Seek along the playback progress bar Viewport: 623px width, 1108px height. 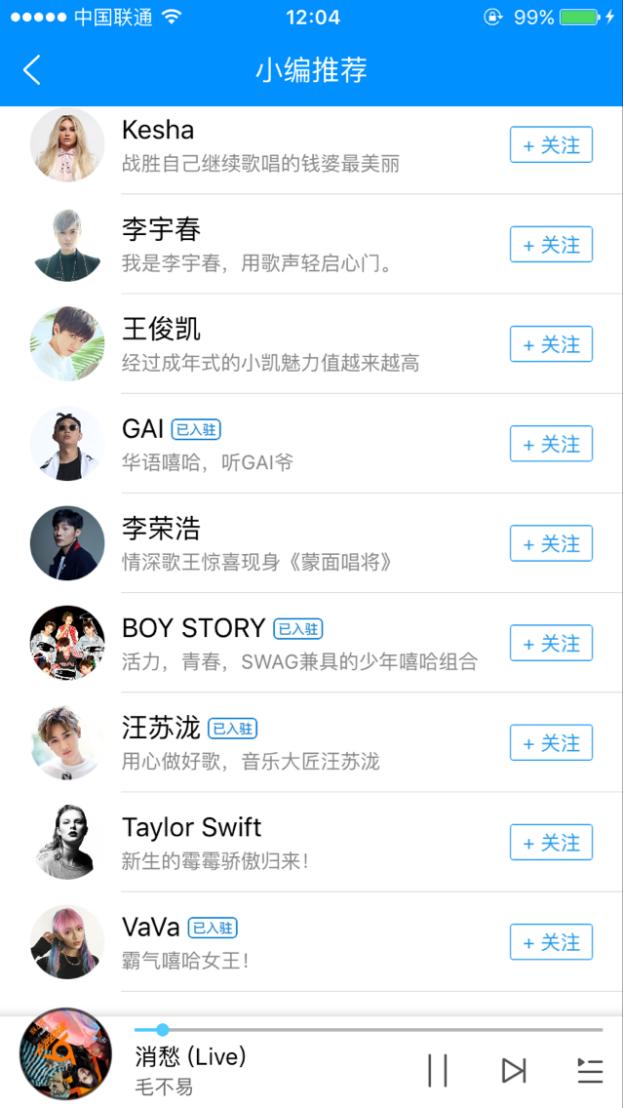[x=370, y=1030]
